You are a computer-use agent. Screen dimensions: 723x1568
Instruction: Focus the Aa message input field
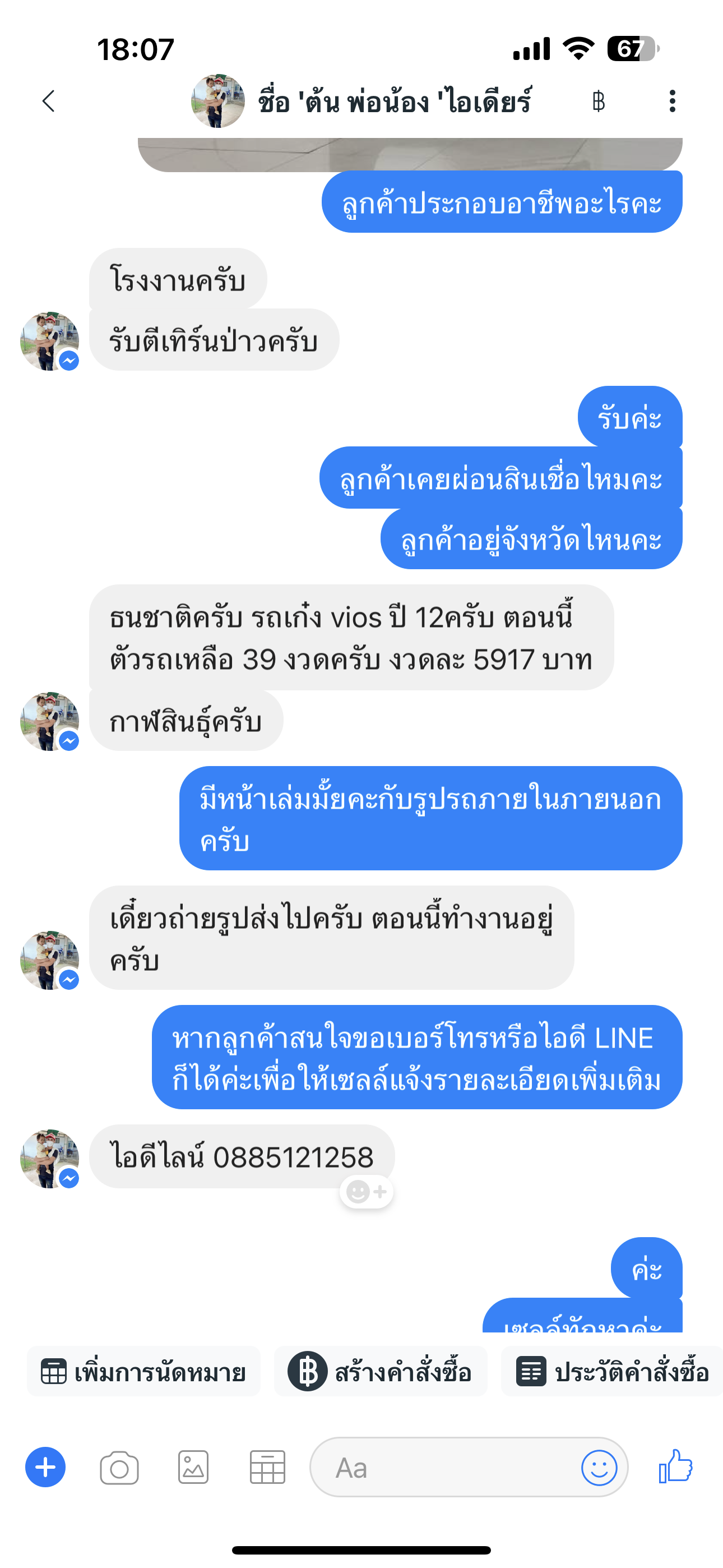(x=444, y=1468)
